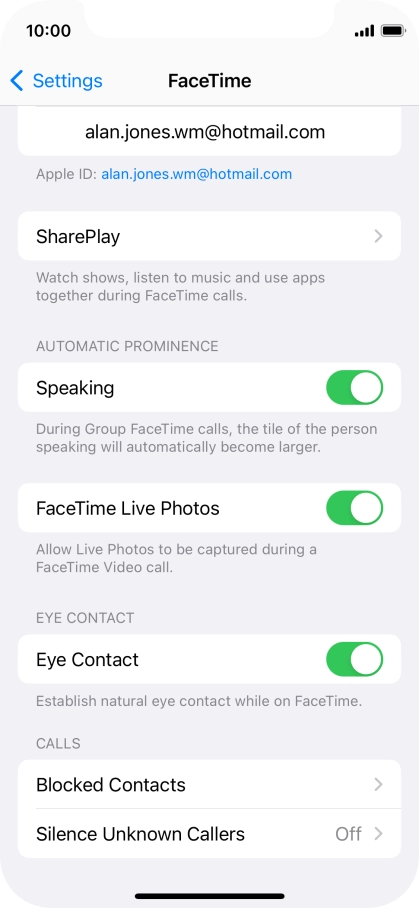419x908 pixels.
Task: Open Blocked Contacts
Action: (x=210, y=785)
